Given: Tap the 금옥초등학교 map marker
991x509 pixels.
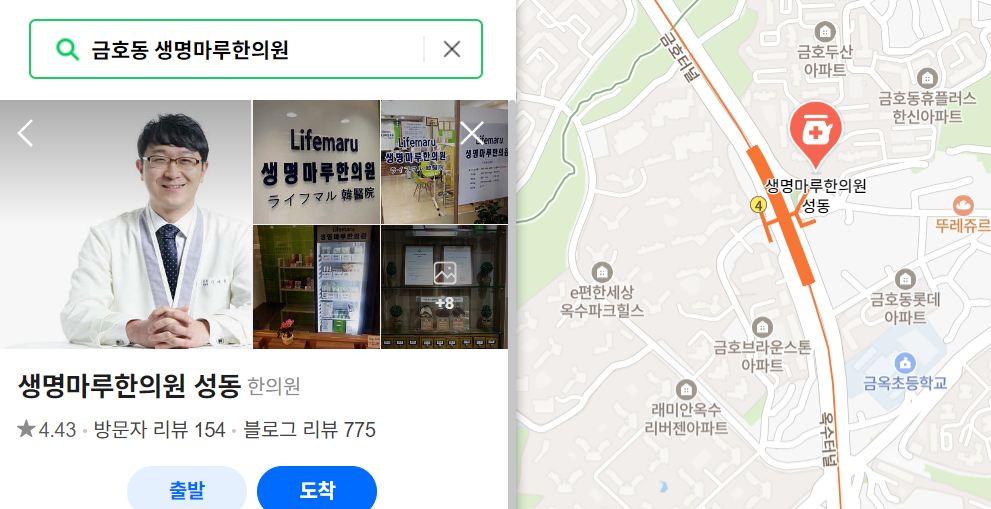Looking at the screenshot, I should pyautogui.click(x=905, y=361).
